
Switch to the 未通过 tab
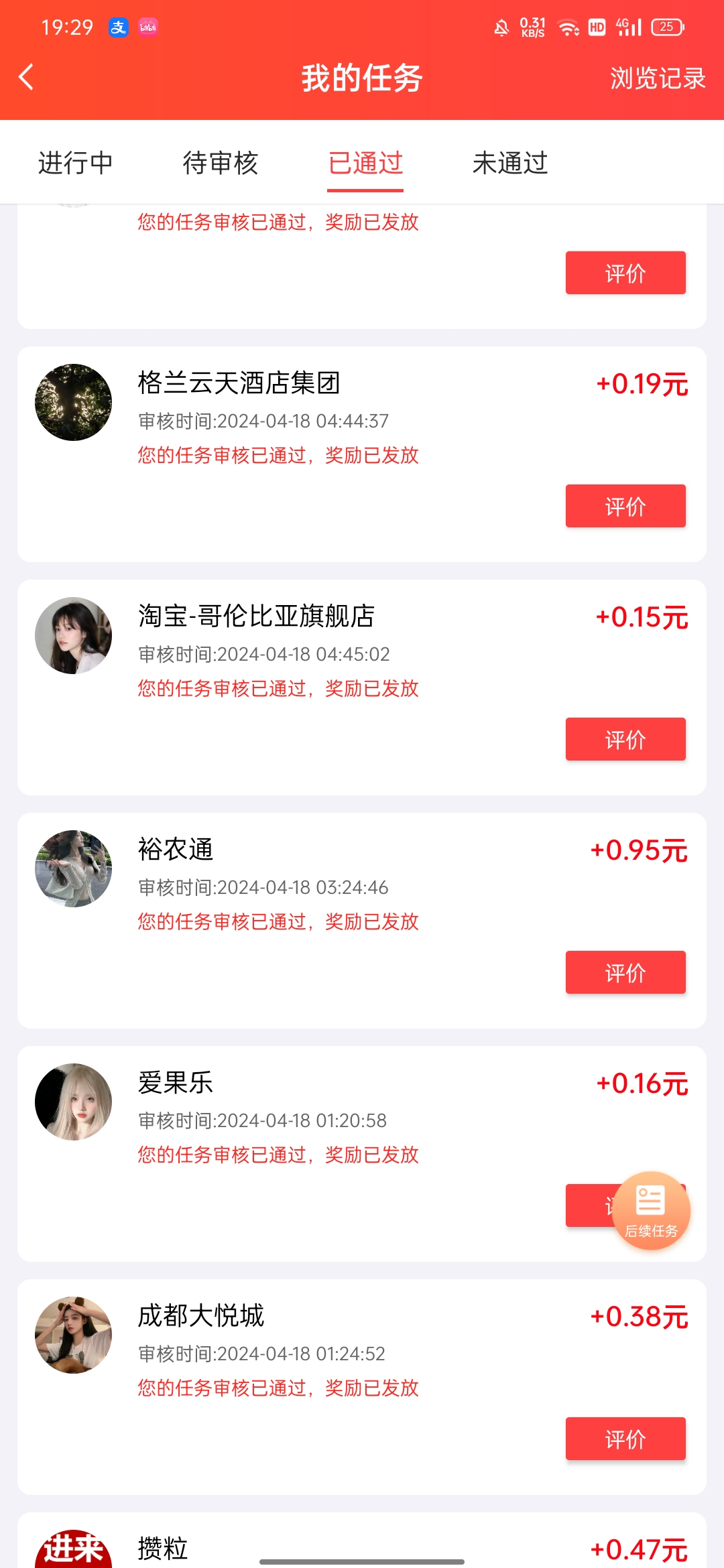509,163
